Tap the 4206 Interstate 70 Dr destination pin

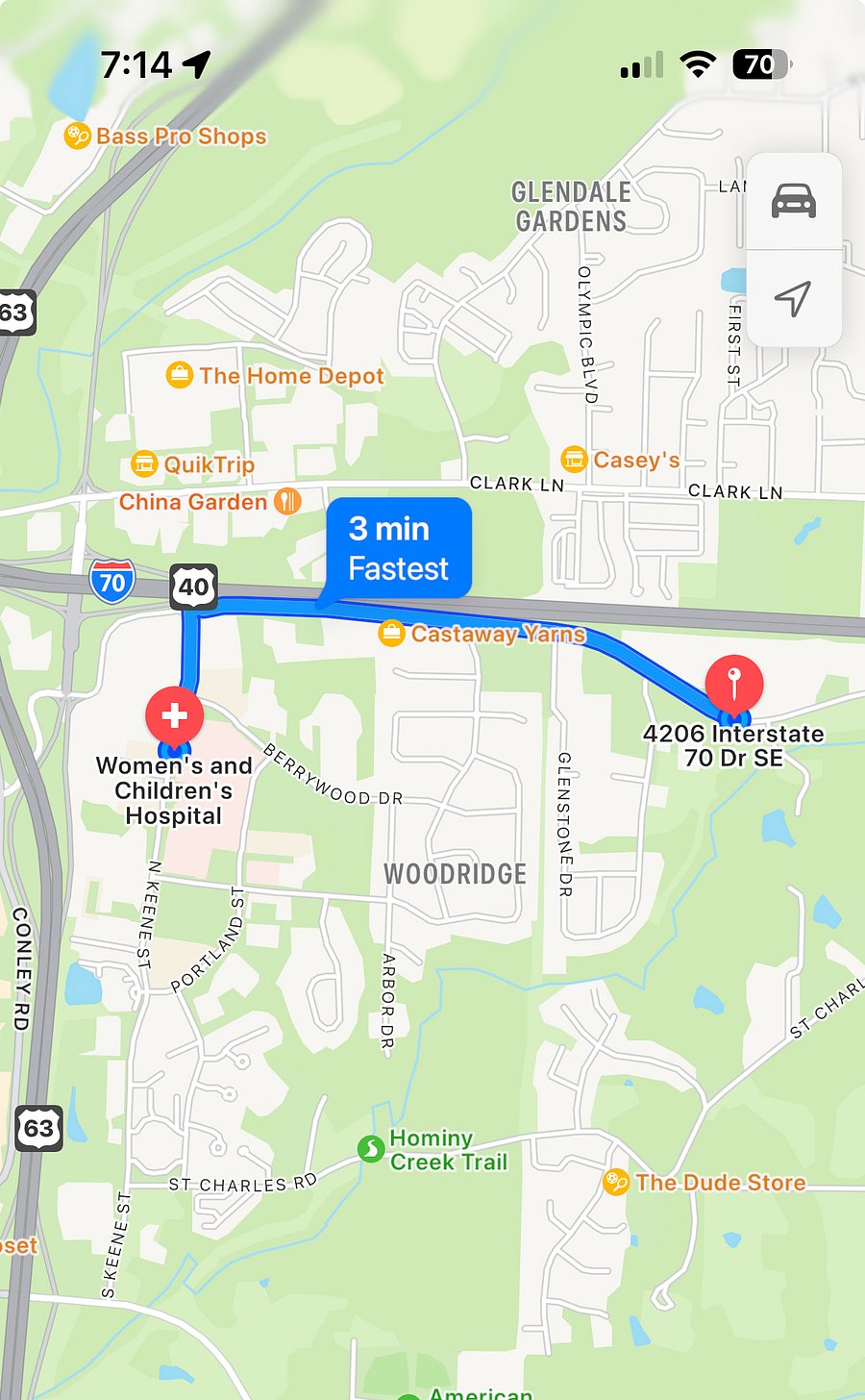pyautogui.click(x=733, y=684)
